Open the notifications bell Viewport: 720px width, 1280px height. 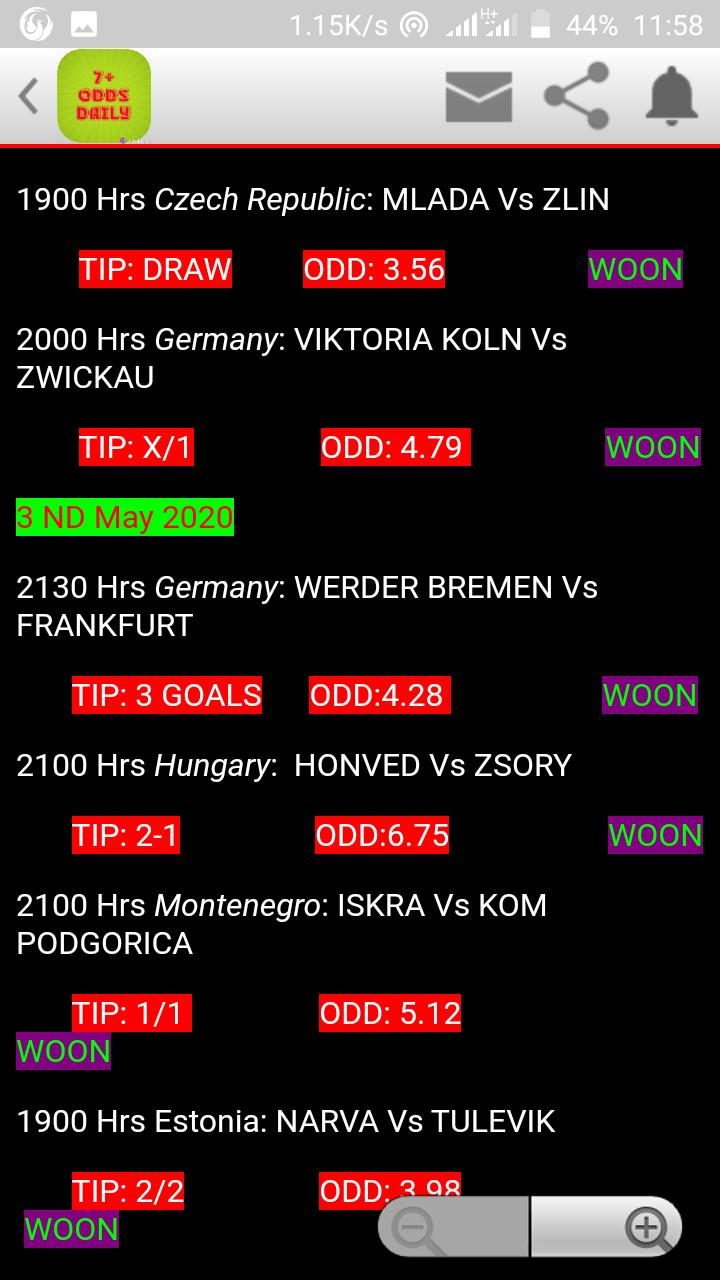pos(671,97)
